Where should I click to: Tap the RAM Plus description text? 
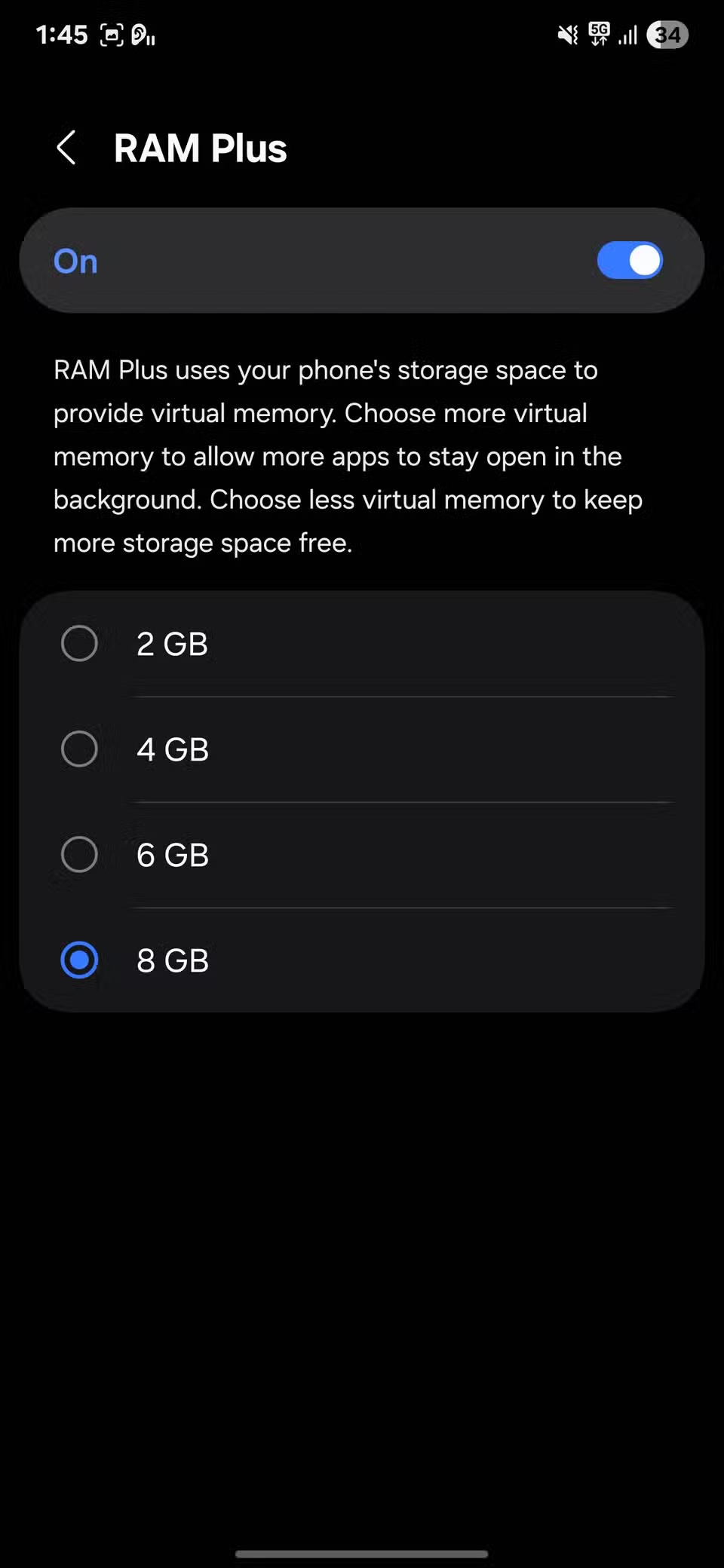(347, 456)
